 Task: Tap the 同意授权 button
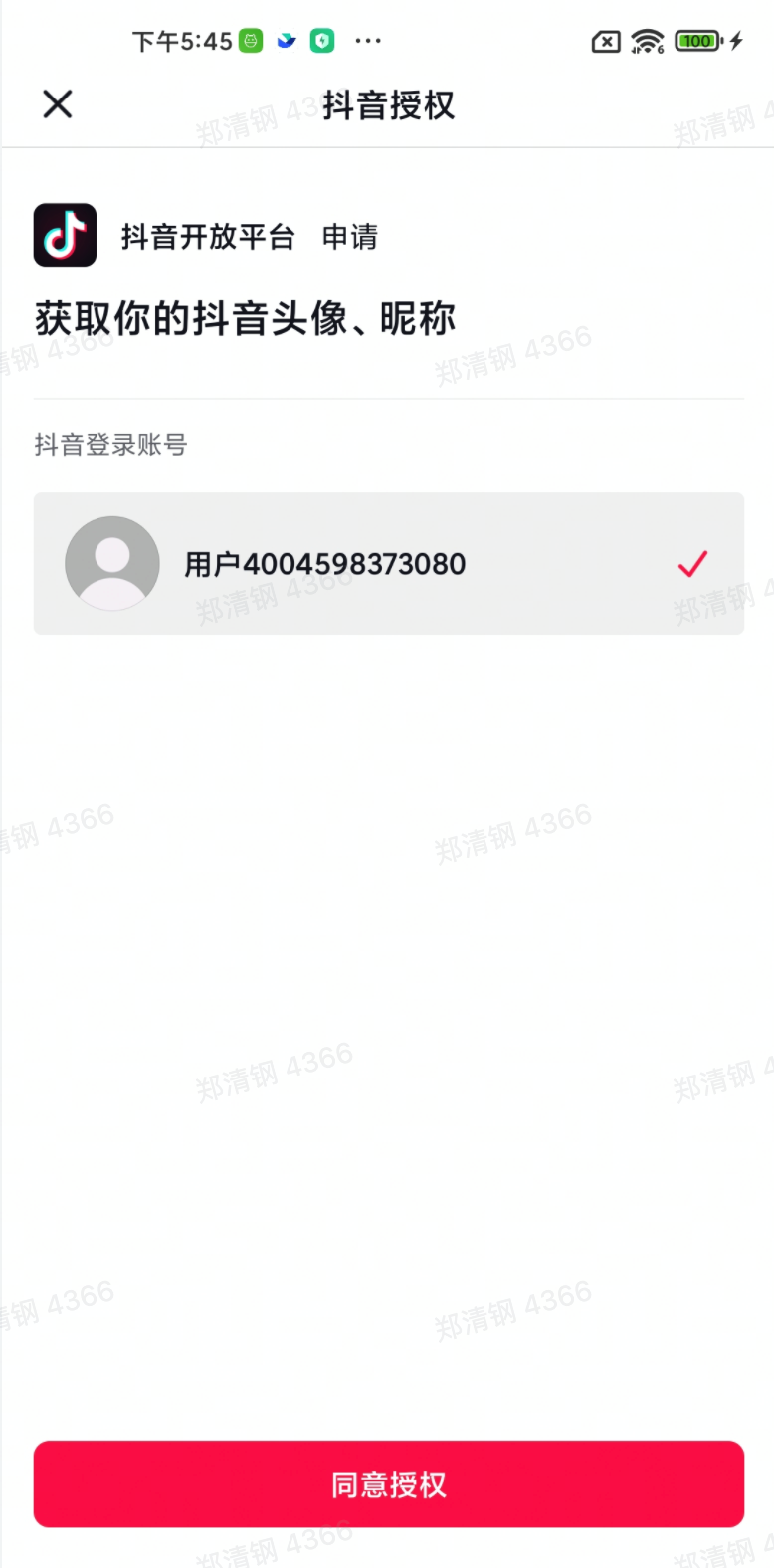(389, 1484)
